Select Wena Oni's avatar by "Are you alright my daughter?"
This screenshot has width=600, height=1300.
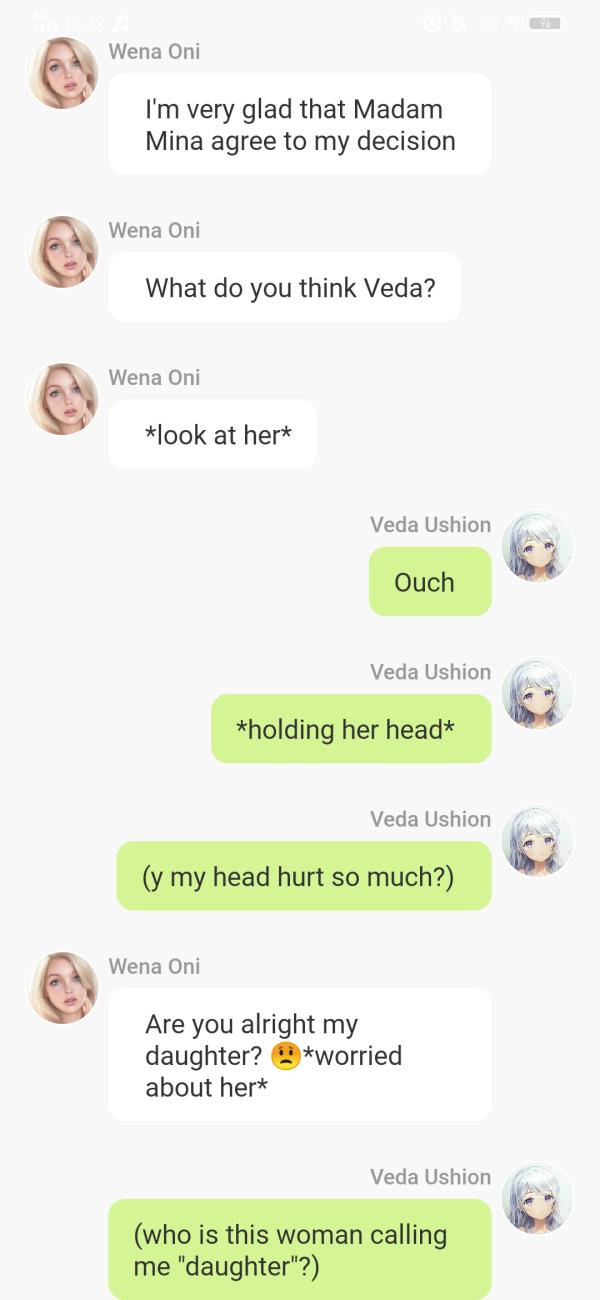click(x=62, y=988)
